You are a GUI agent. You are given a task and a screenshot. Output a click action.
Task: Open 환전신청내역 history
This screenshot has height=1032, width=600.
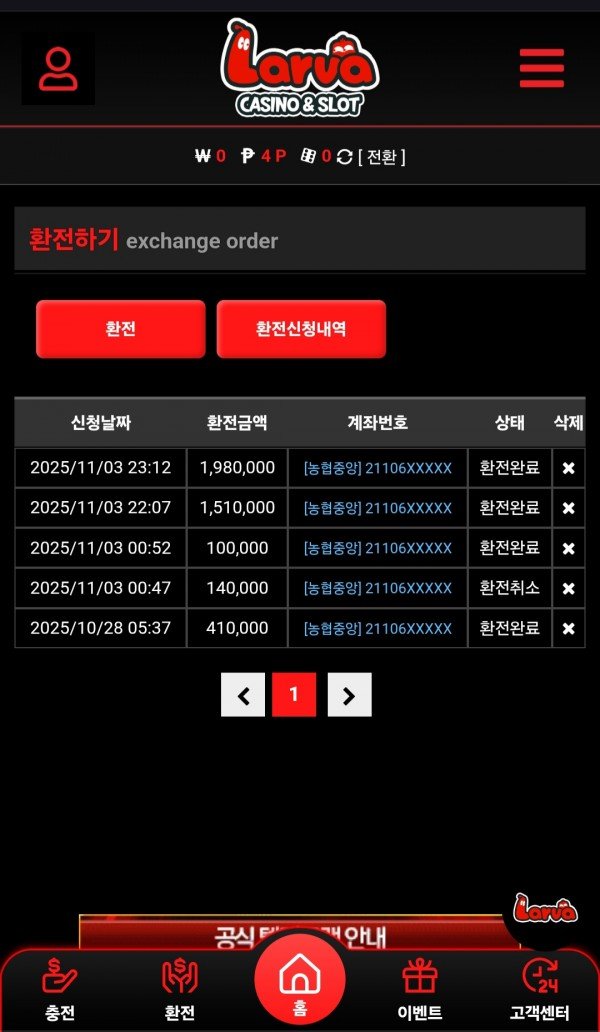tap(301, 329)
